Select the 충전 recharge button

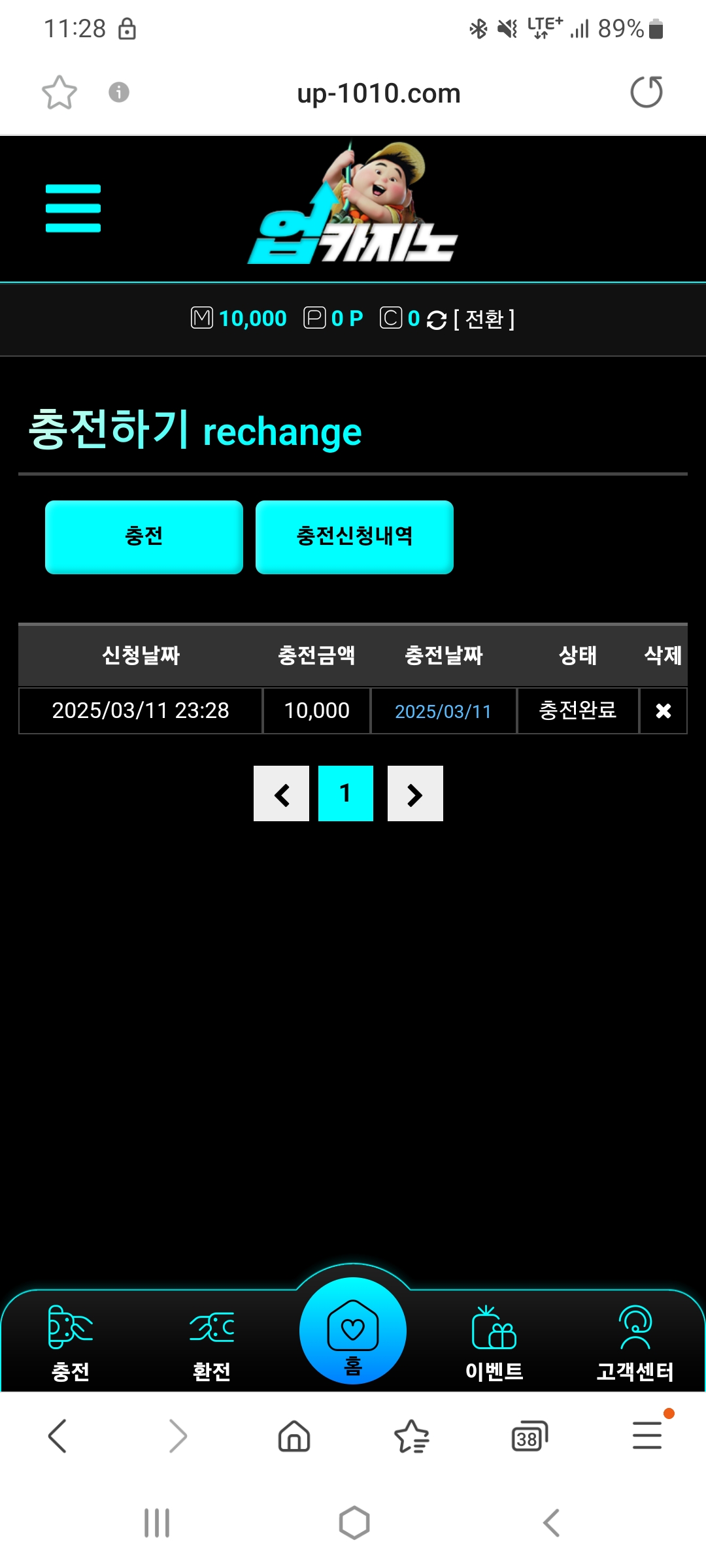[x=144, y=537]
